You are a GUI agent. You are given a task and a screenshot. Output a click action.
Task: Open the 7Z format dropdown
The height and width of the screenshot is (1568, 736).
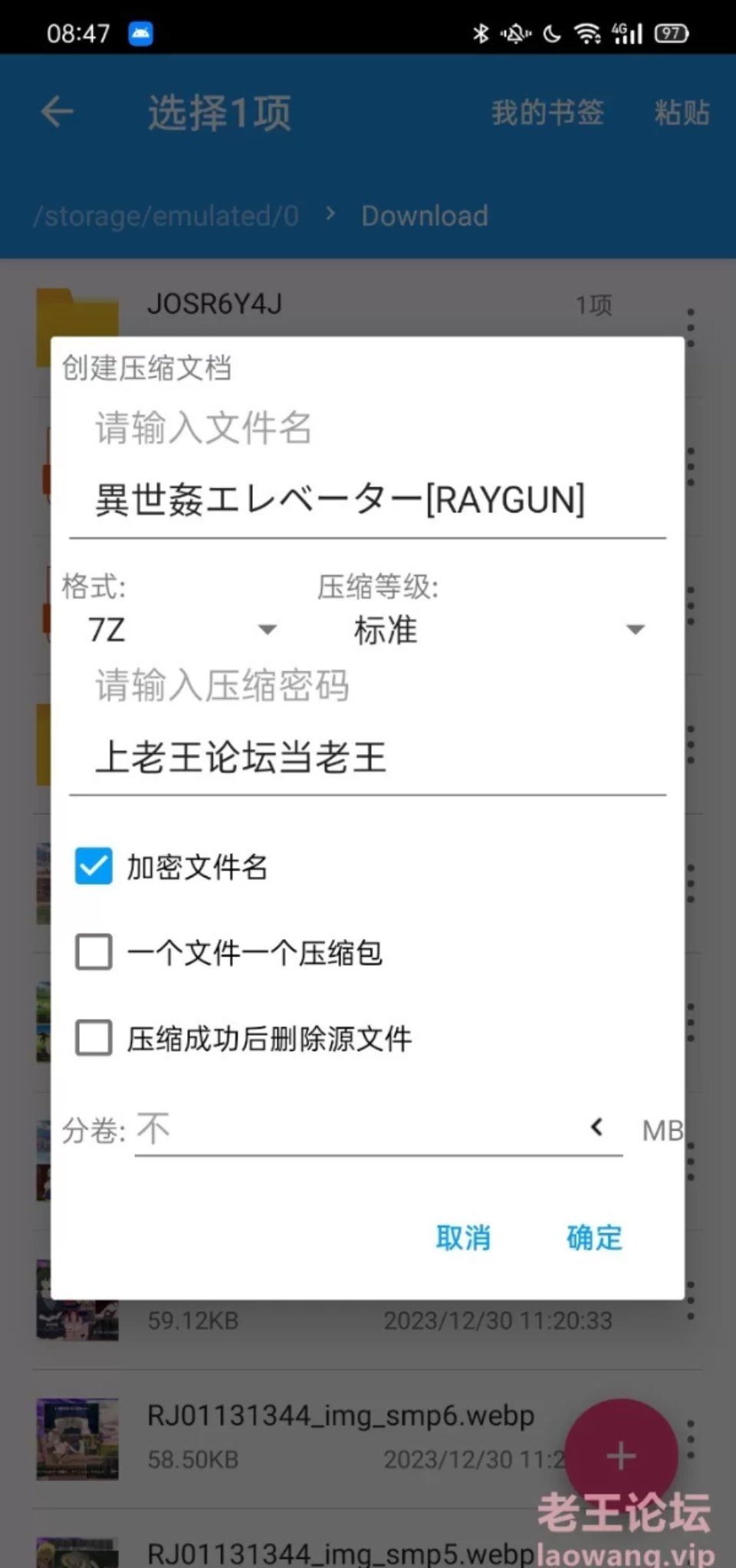pos(181,630)
